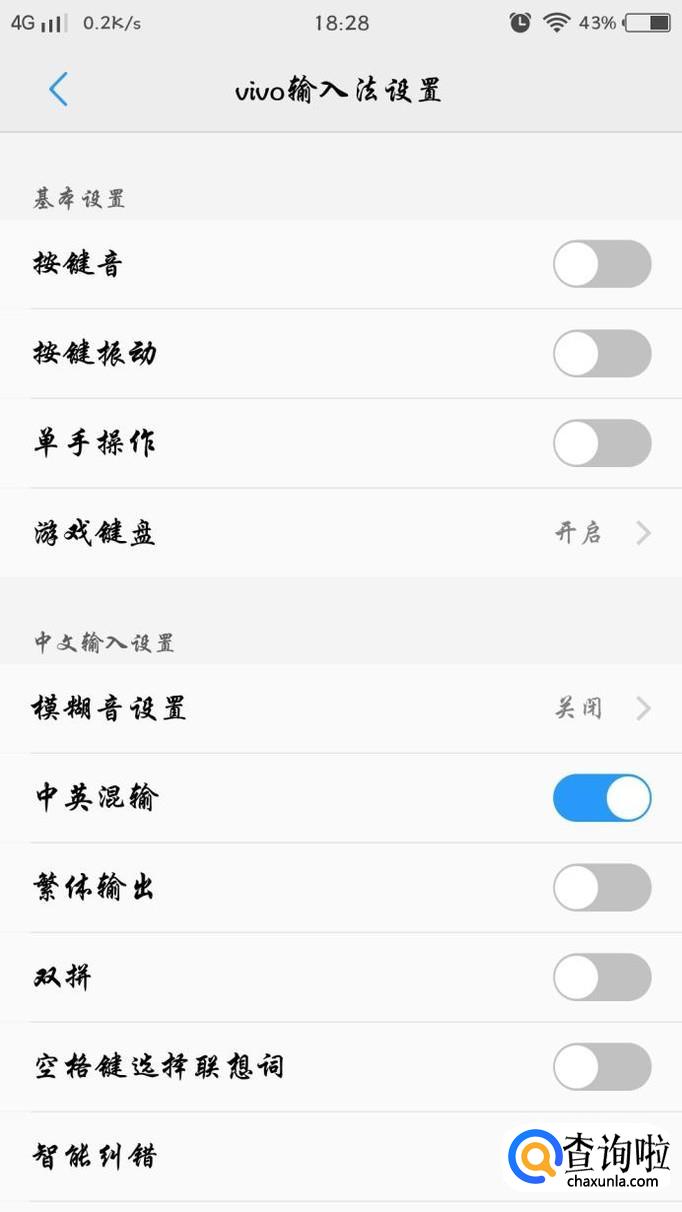Open the 游戏键盘 setting

(x=340, y=533)
